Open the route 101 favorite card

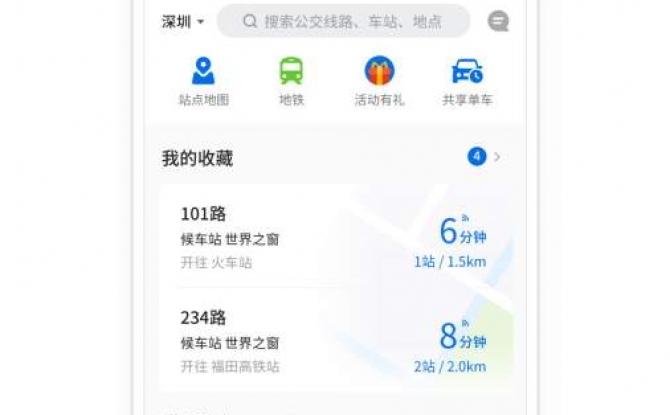(334, 237)
